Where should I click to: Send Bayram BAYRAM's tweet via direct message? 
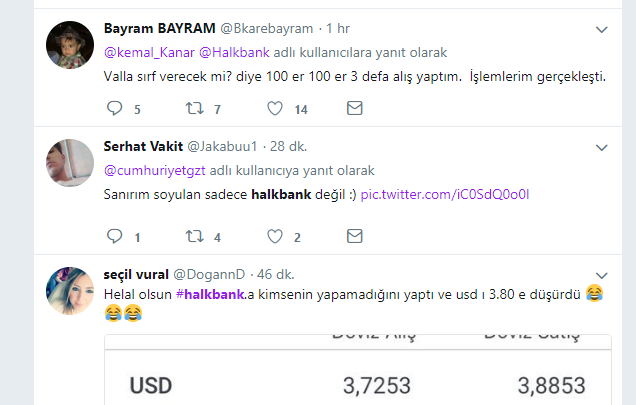click(352, 109)
